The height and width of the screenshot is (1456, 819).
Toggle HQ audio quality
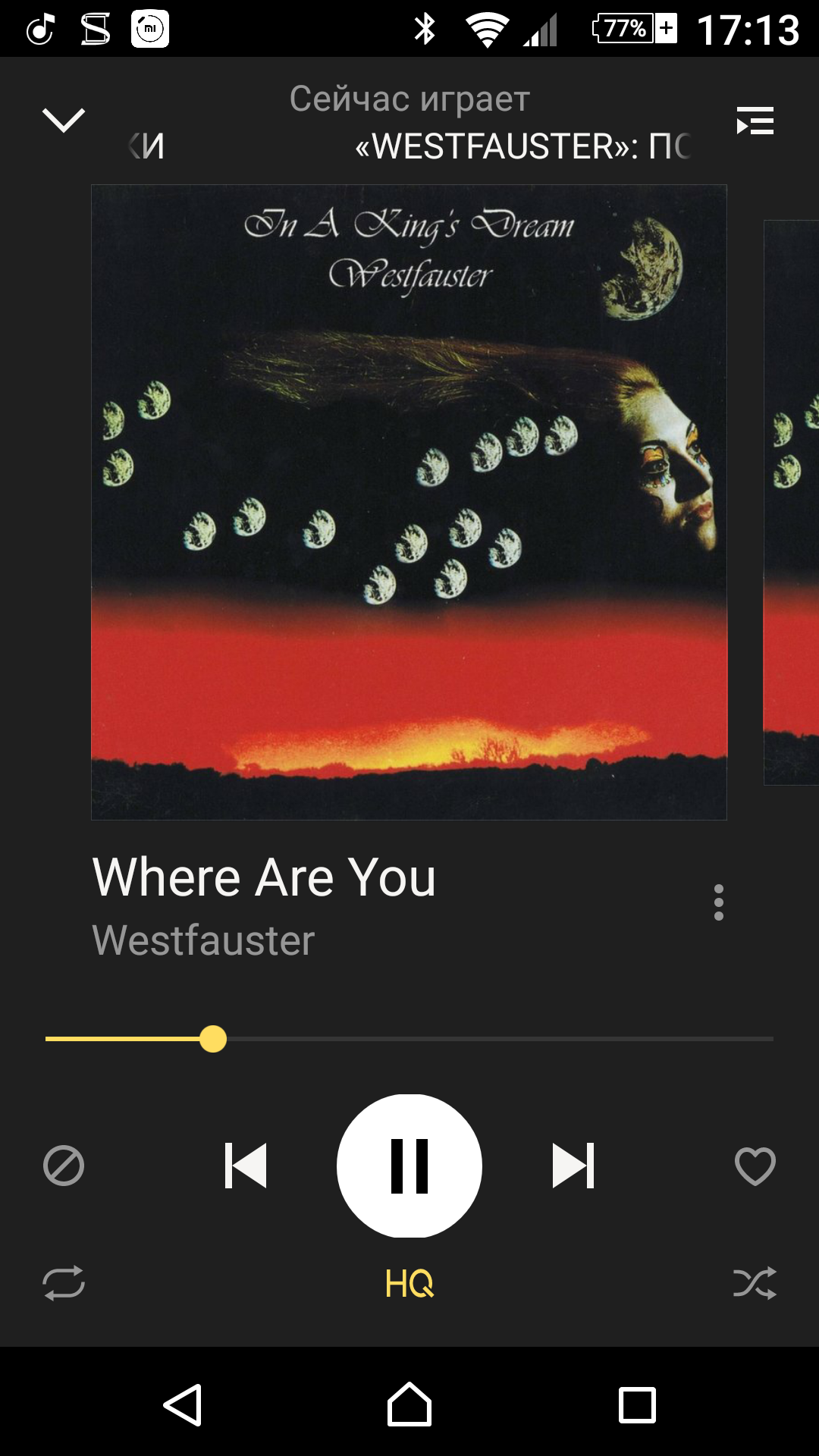point(409,1283)
